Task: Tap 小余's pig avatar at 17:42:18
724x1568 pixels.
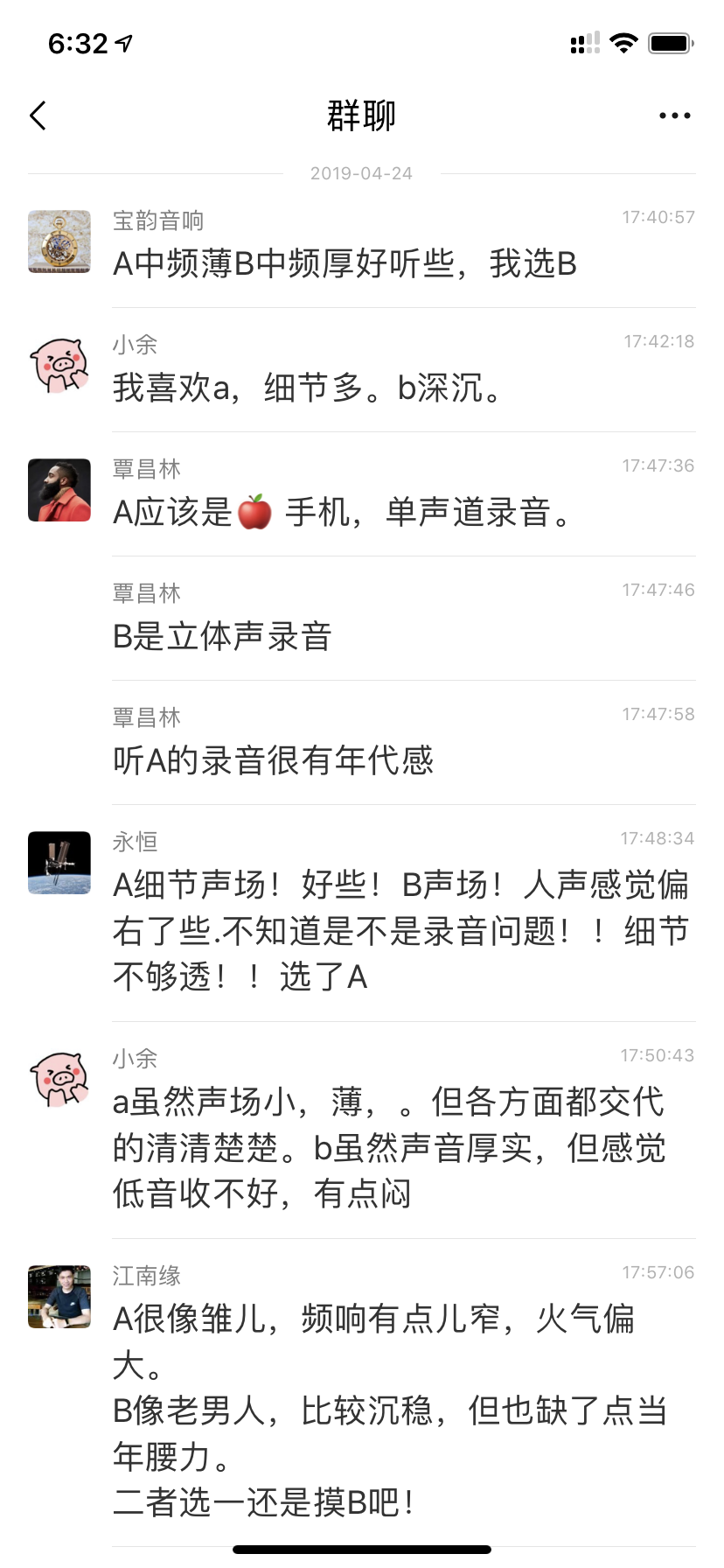Action: [59, 366]
